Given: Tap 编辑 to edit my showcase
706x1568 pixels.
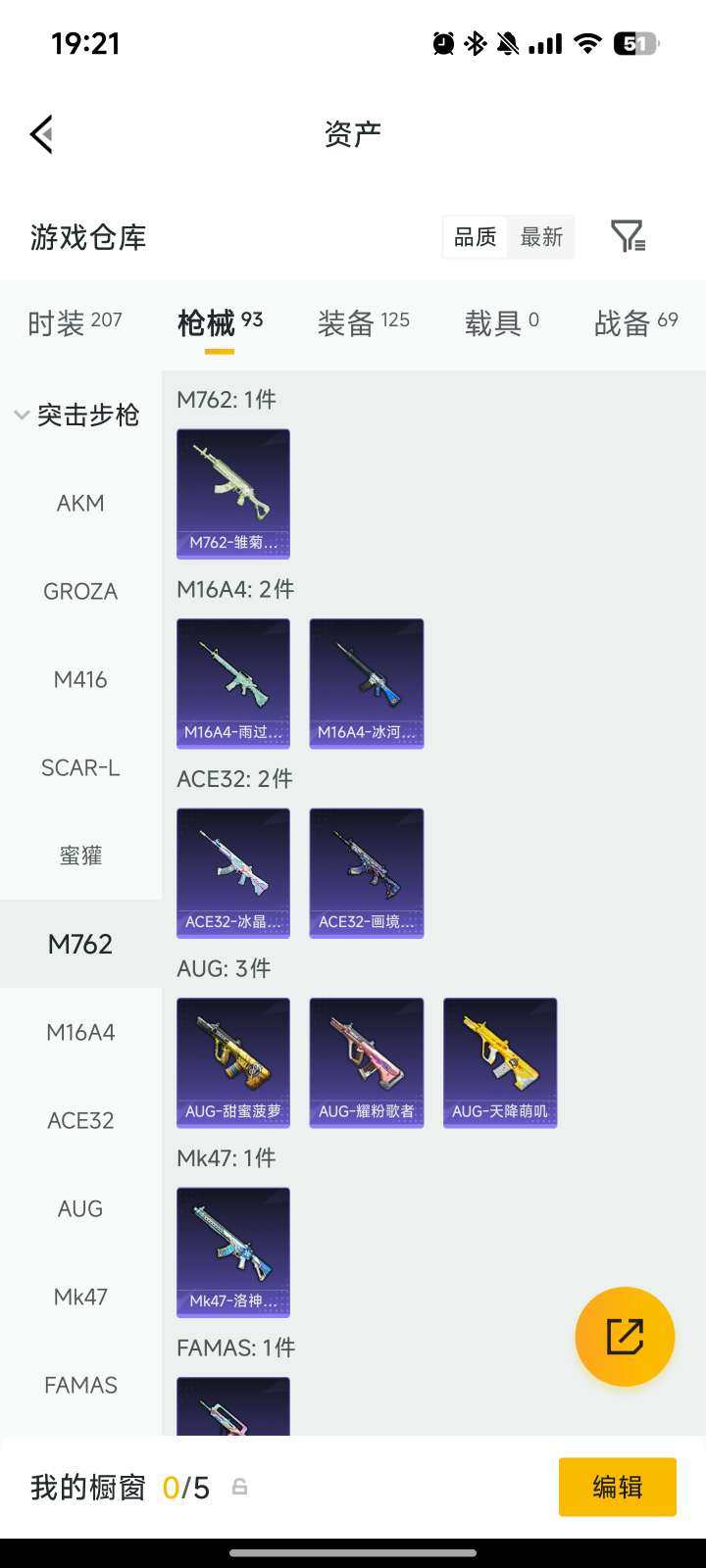Looking at the screenshot, I should [x=617, y=1487].
